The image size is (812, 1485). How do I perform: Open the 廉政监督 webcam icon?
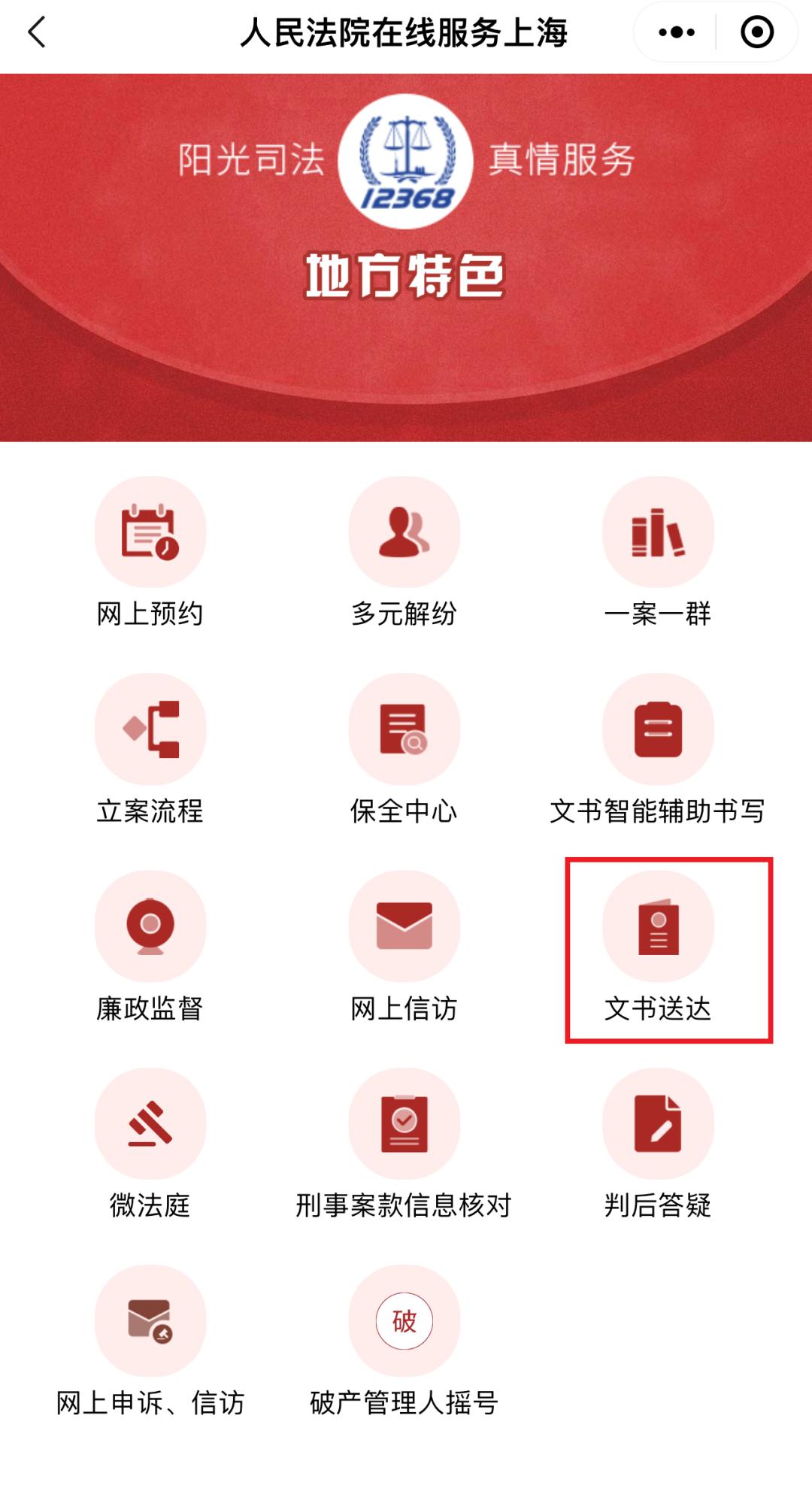click(x=150, y=927)
